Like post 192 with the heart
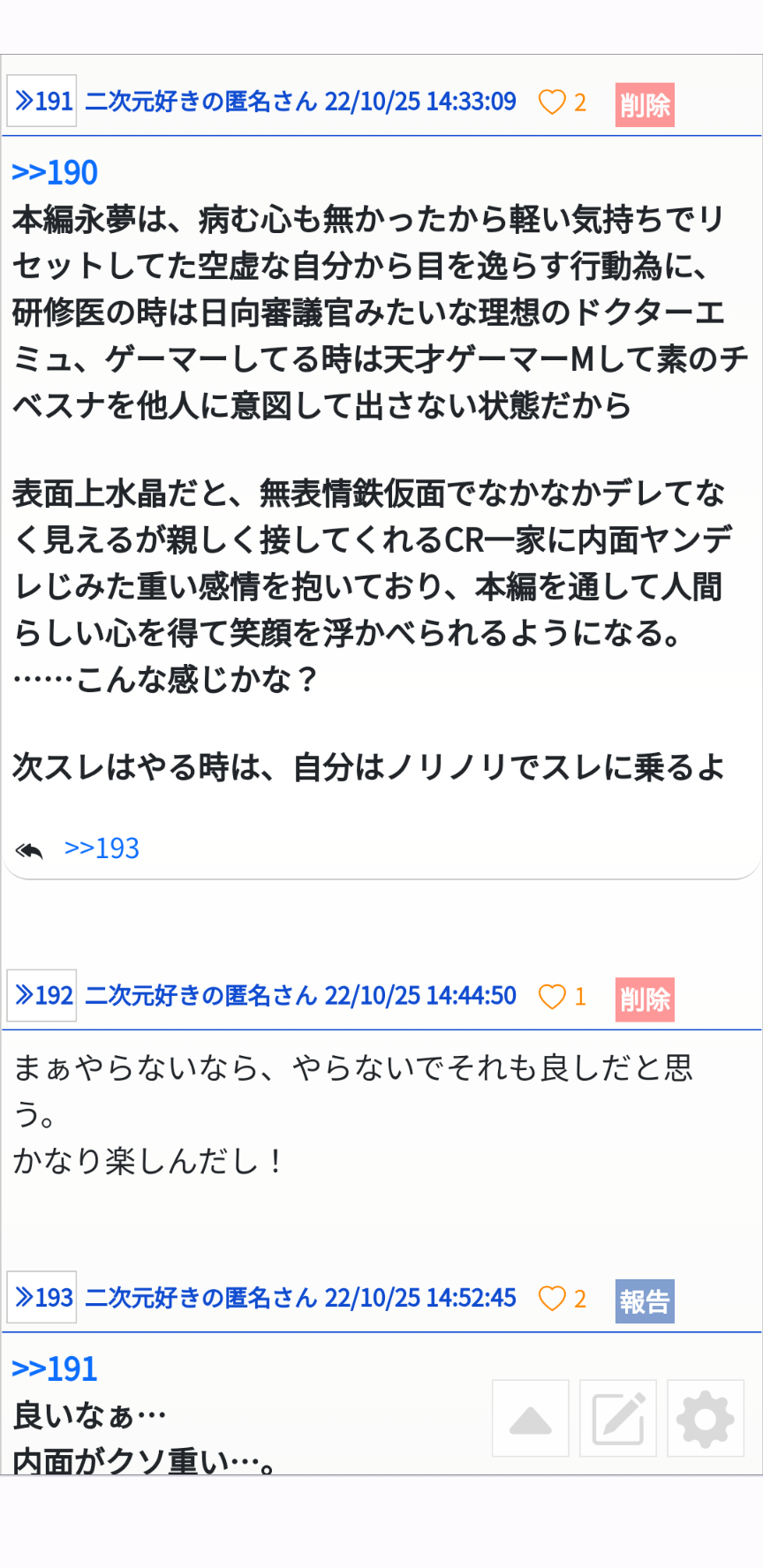The height and width of the screenshot is (1568, 763). [552, 997]
